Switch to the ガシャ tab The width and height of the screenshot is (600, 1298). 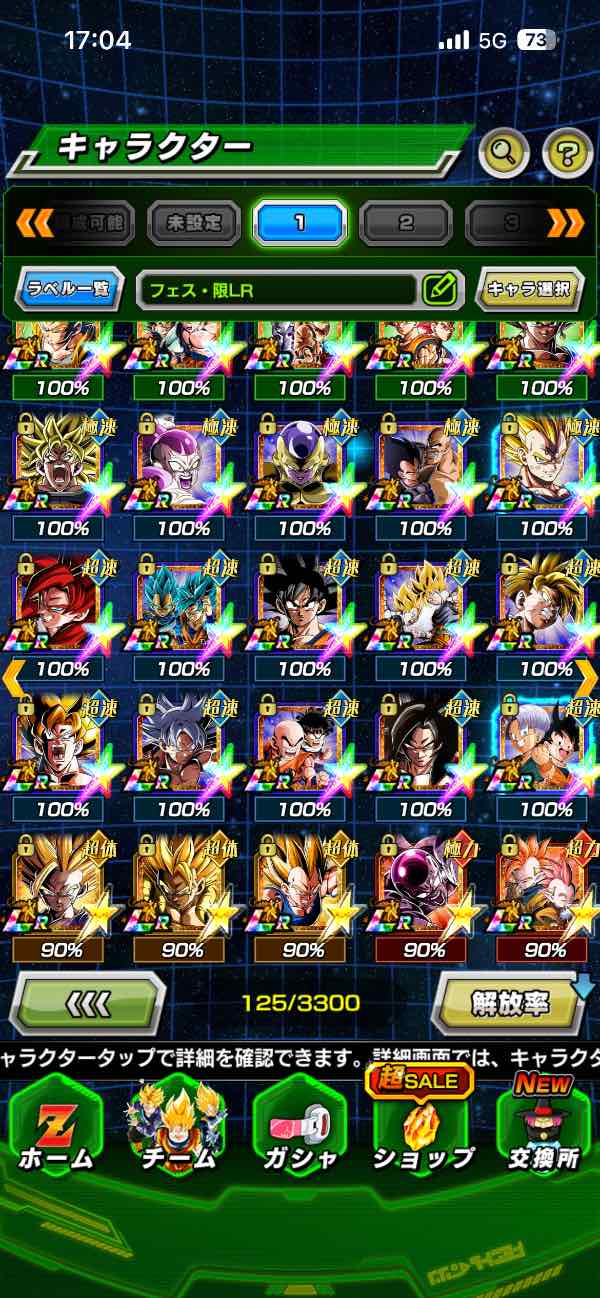[x=299, y=1127]
